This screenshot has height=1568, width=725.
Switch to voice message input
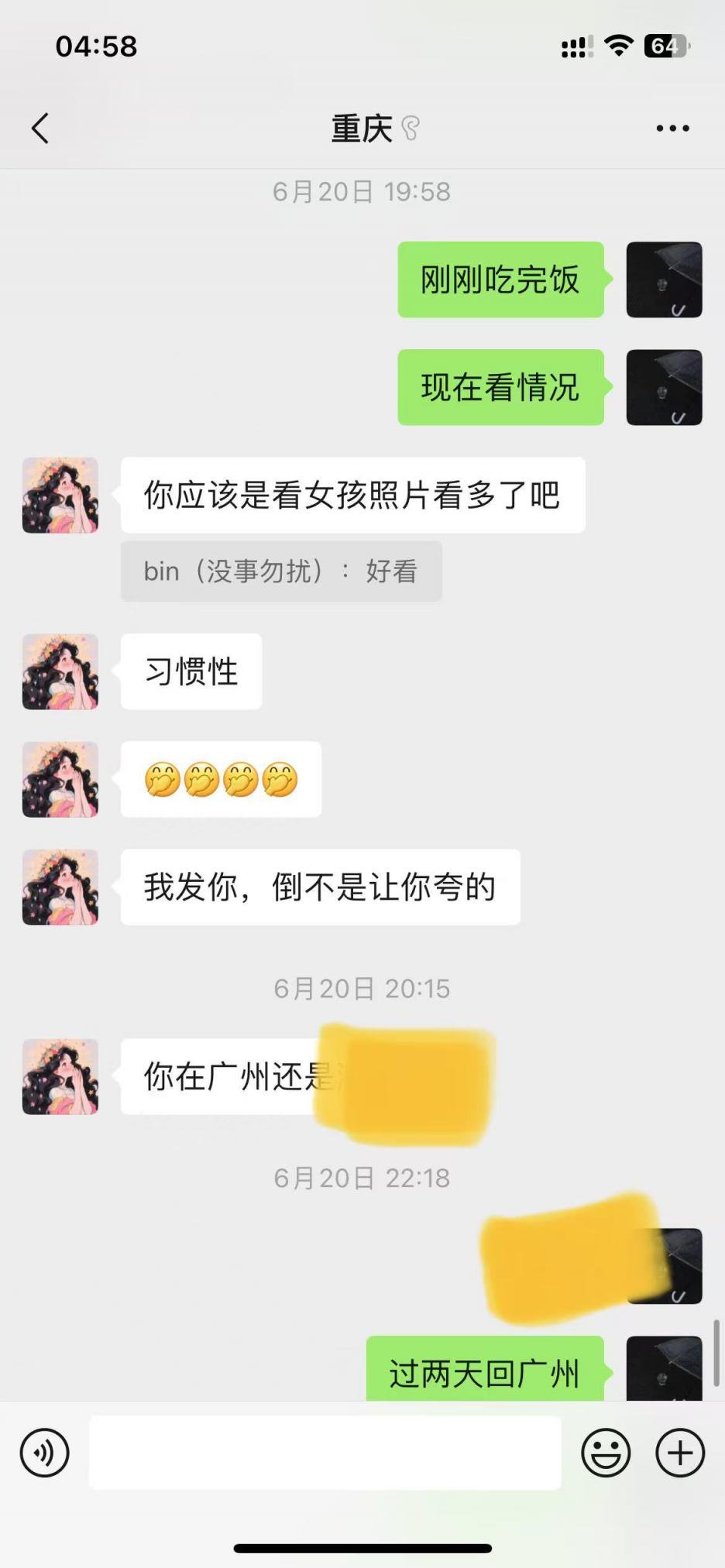[x=44, y=1453]
